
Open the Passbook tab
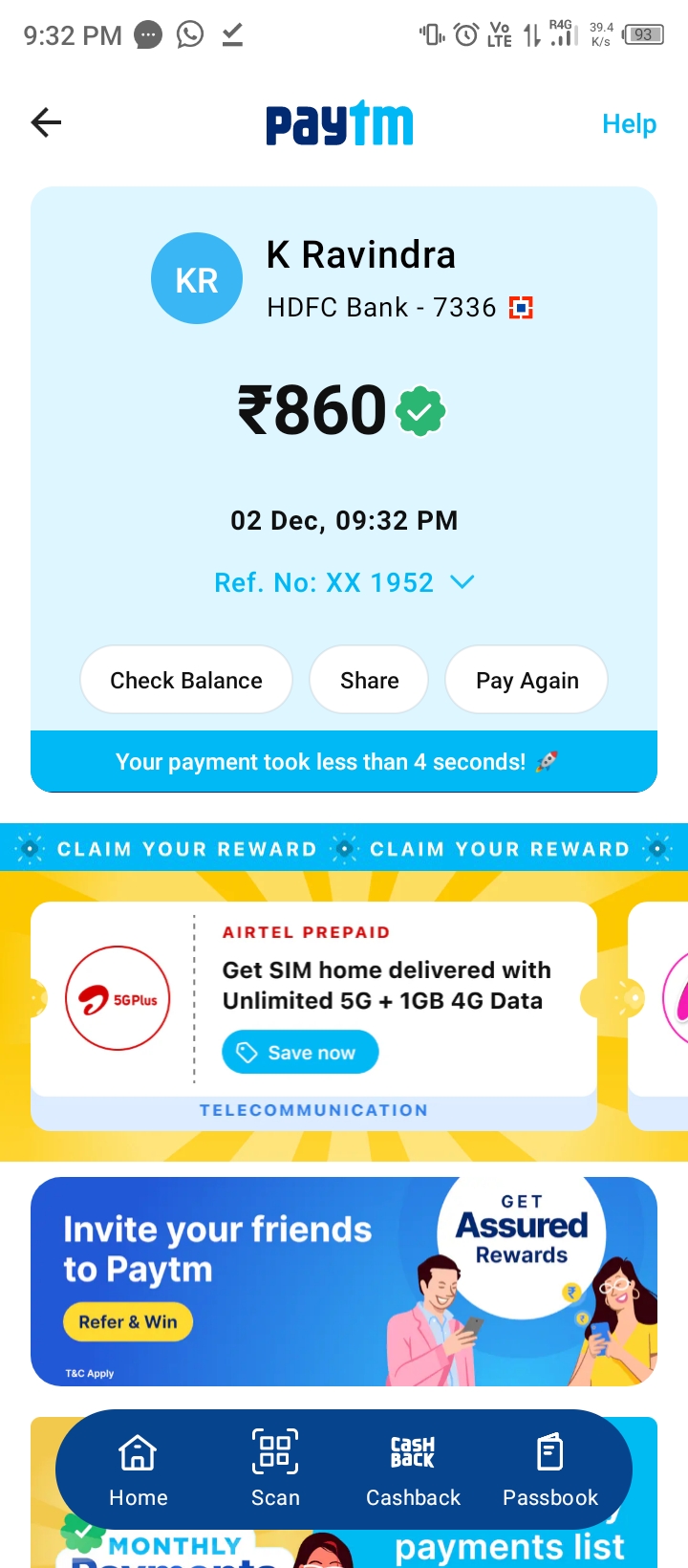(550, 1470)
